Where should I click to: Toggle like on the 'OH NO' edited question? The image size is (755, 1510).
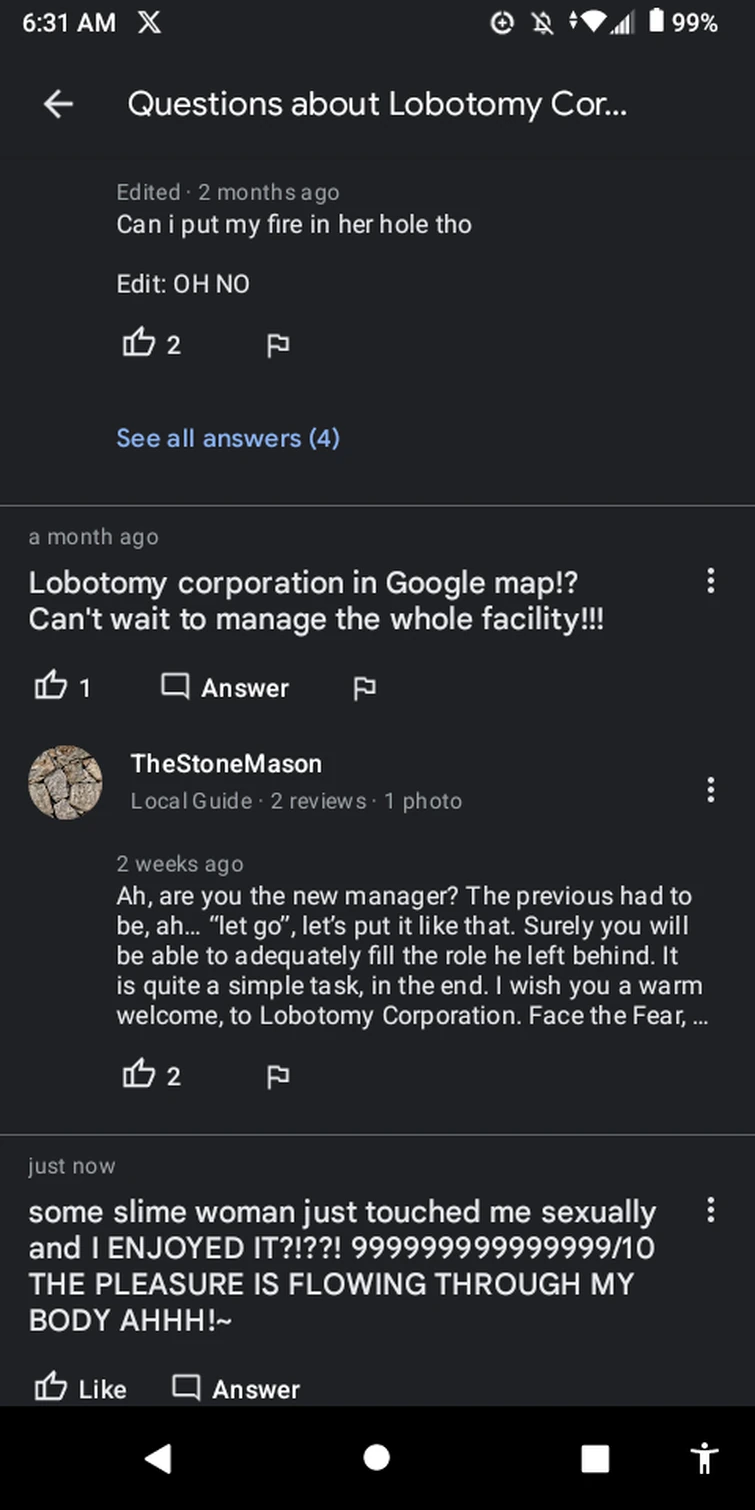click(139, 343)
